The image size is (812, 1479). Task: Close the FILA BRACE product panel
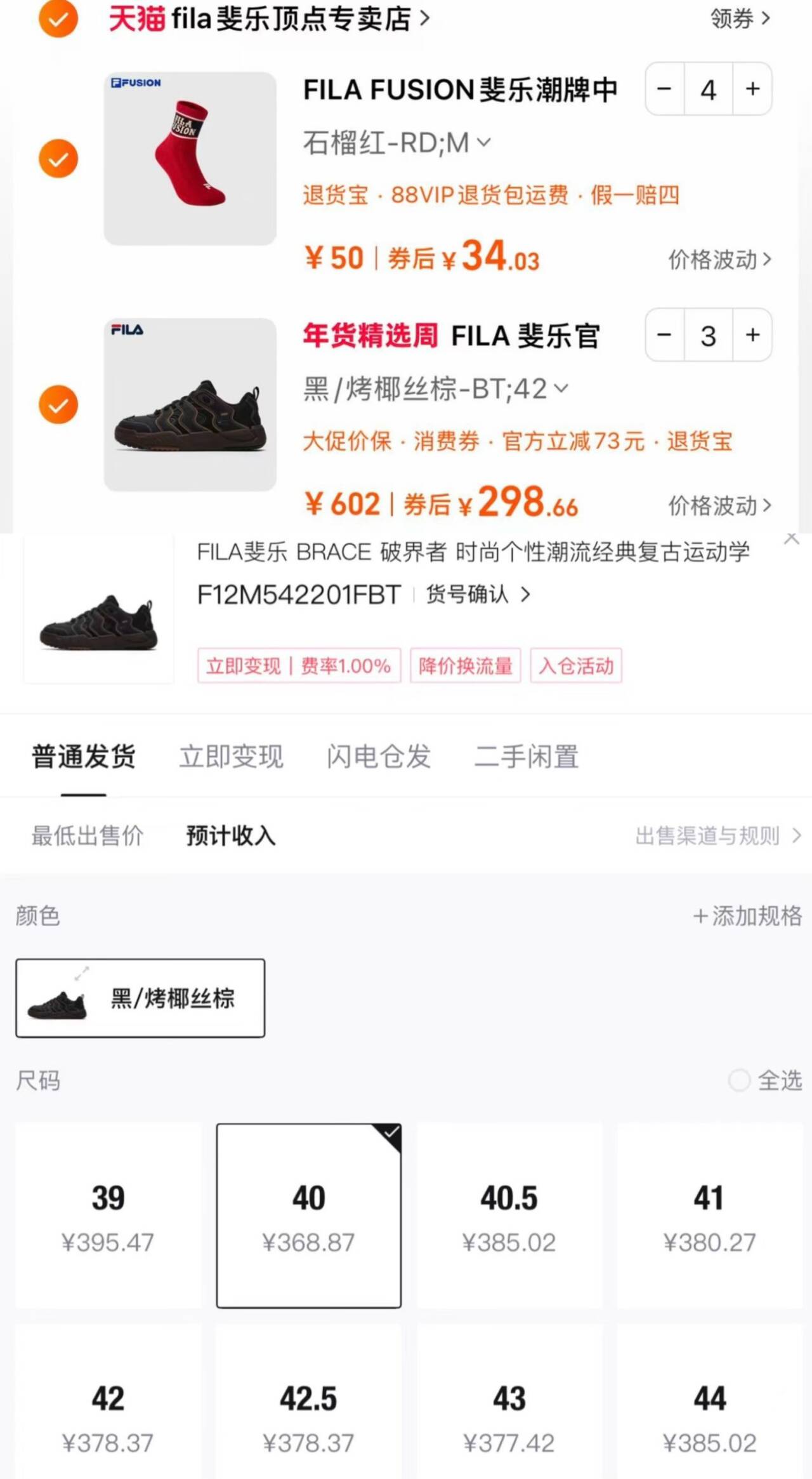click(791, 539)
